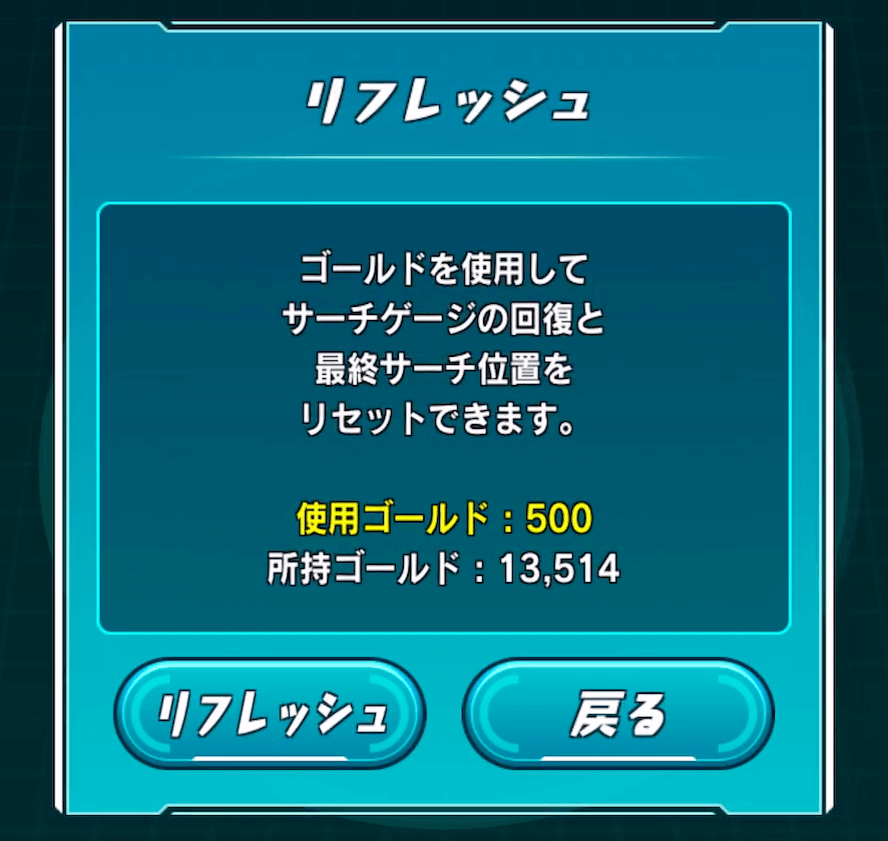Tap 戻る to go back
This screenshot has height=841, width=888.
click(618, 713)
